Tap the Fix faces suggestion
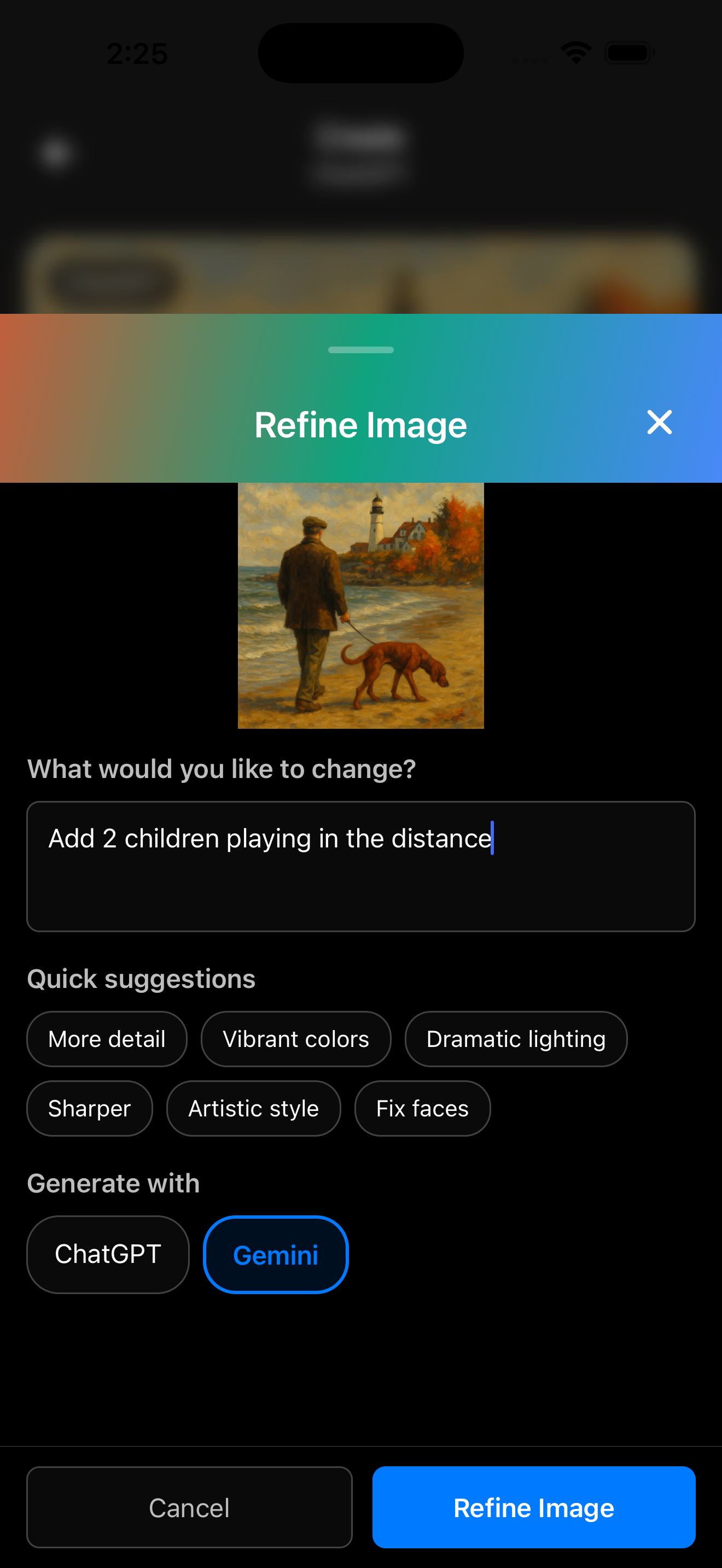 (x=422, y=1108)
